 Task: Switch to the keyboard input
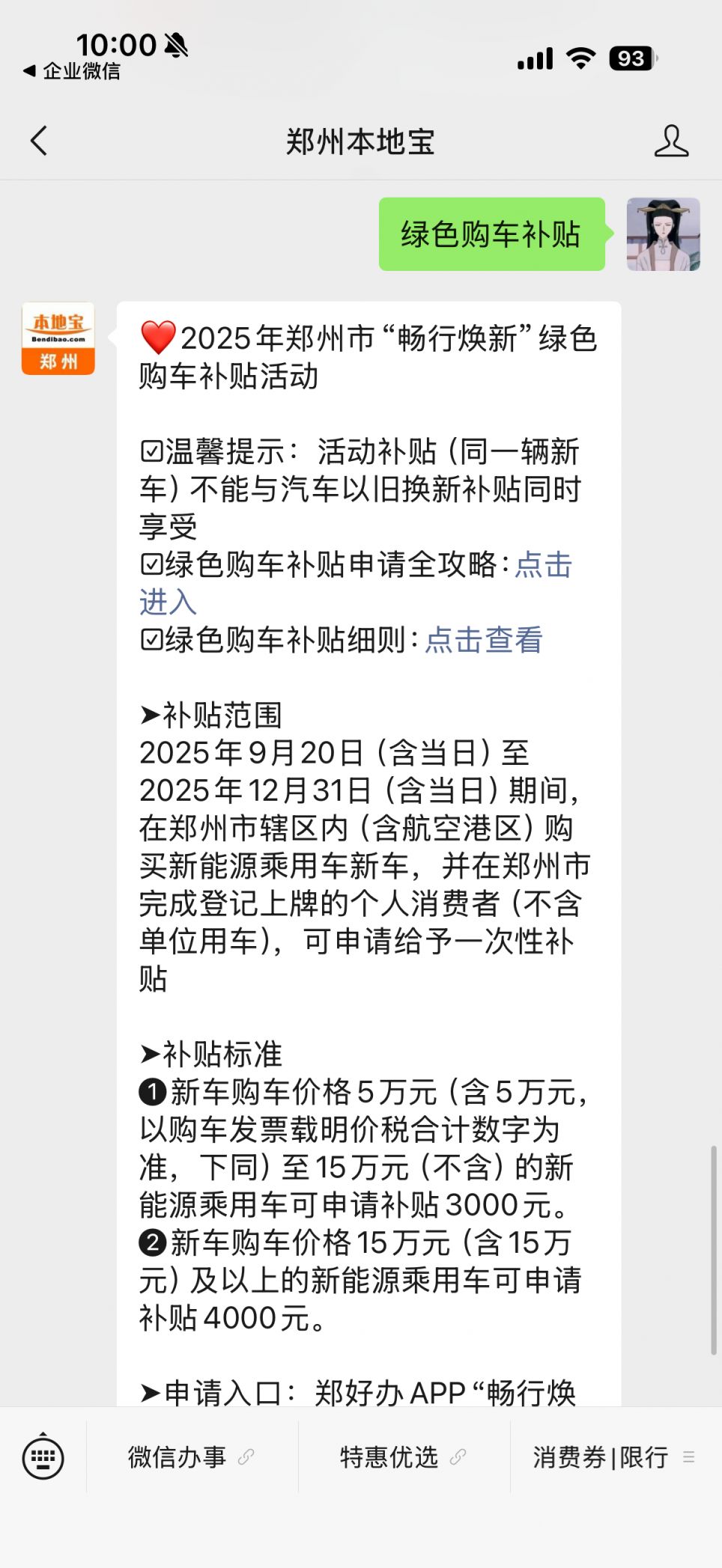pos(43,1457)
